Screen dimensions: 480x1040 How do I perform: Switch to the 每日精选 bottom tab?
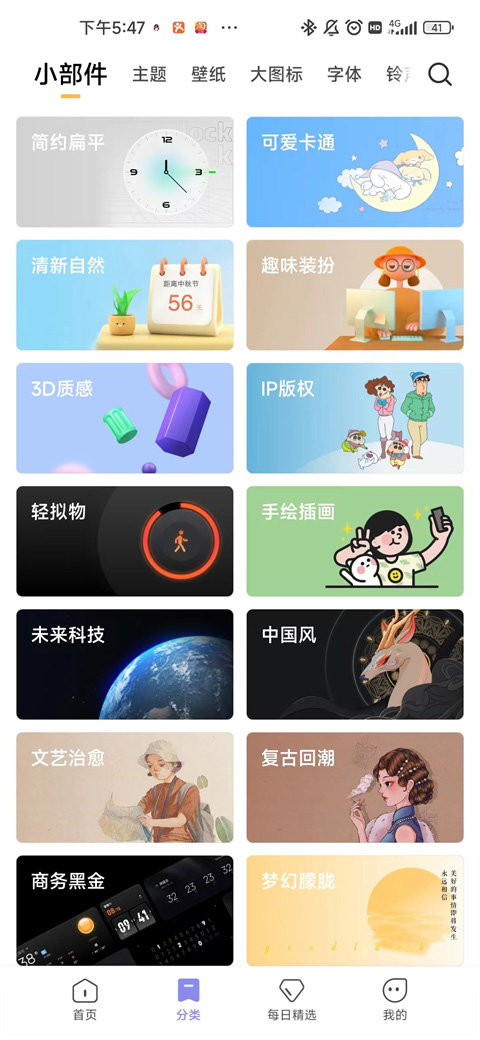click(292, 1000)
